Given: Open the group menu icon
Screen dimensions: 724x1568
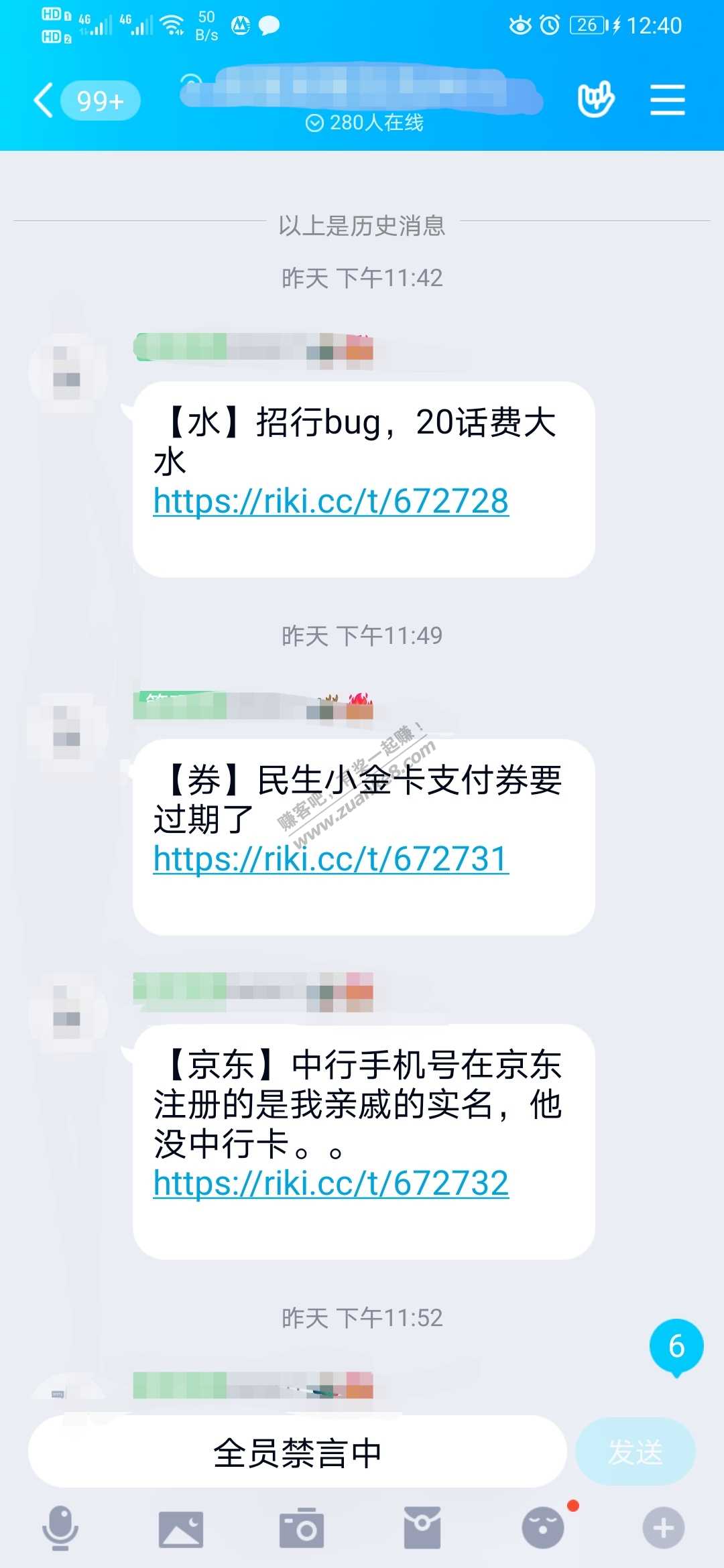Looking at the screenshot, I should [667, 101].
